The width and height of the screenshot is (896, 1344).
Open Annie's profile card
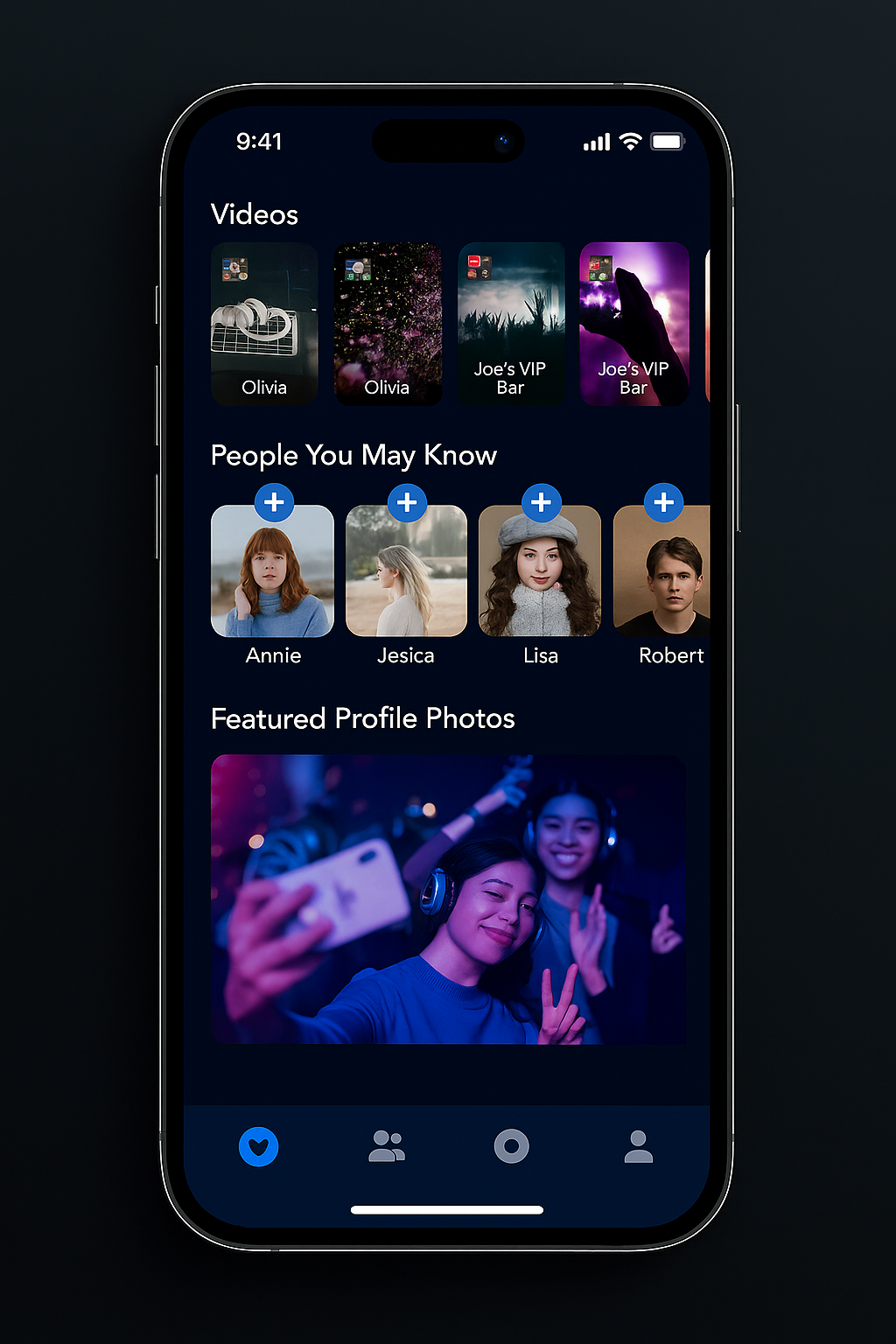pos(272,577)
